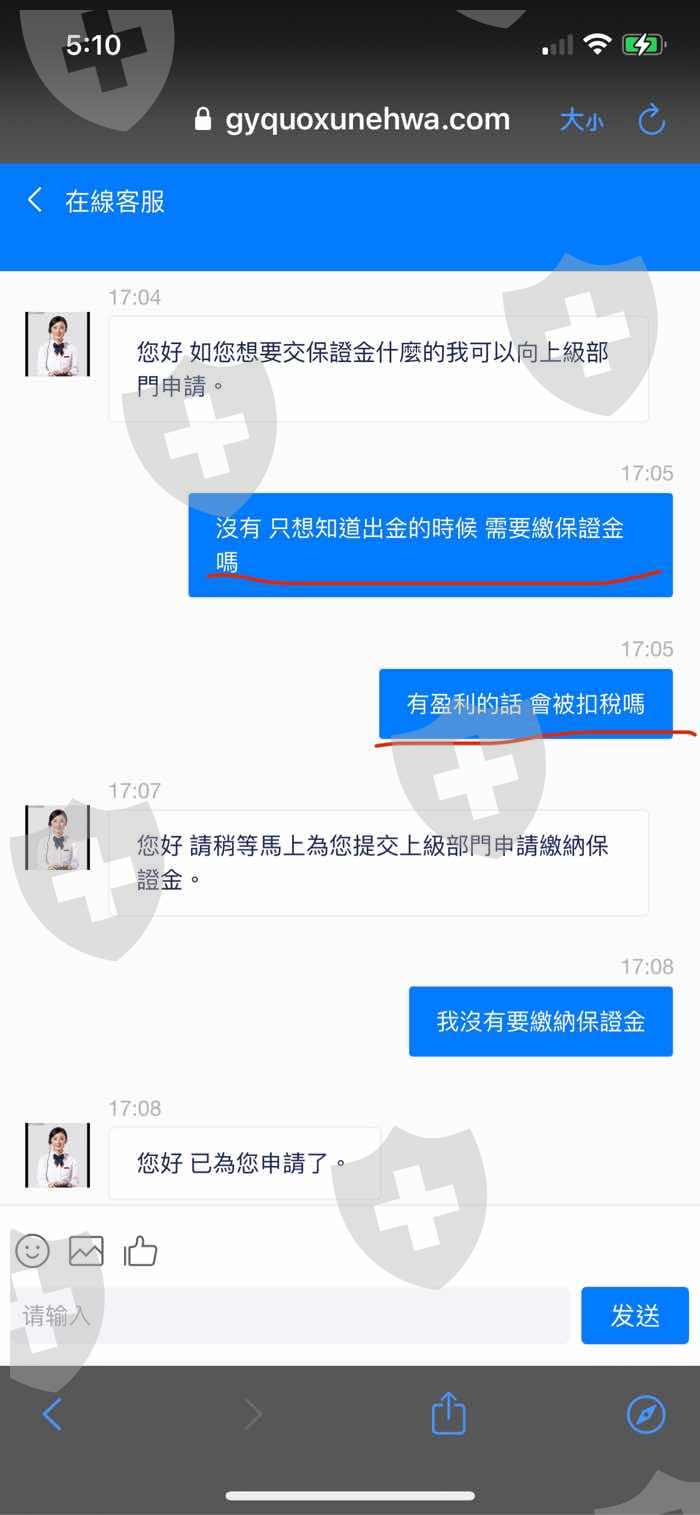Image resolution: width=700 pixels, height=1515 pixels.
Task: Tap the gyquoxunehwa.com address bar
Action: (x=353, y=120)
